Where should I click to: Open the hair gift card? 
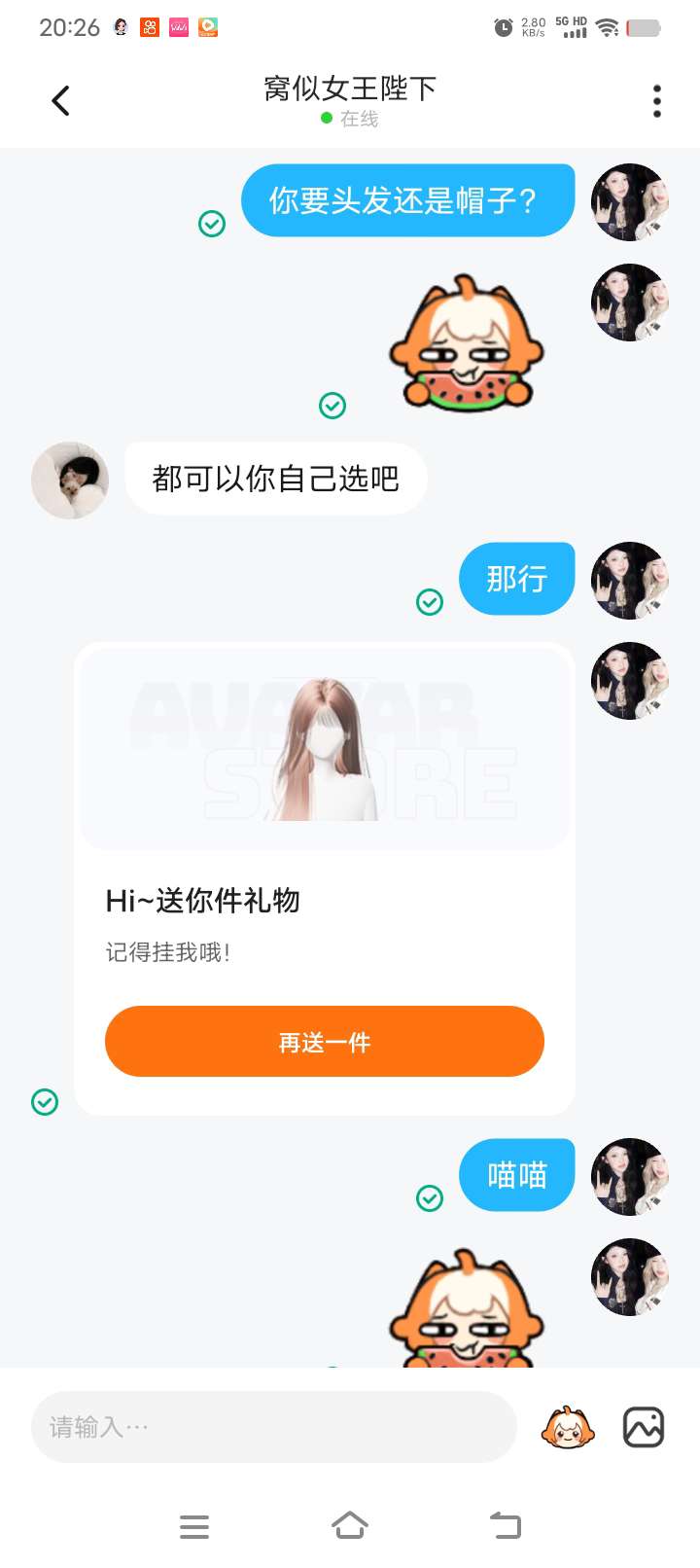[x=324, y=751]
